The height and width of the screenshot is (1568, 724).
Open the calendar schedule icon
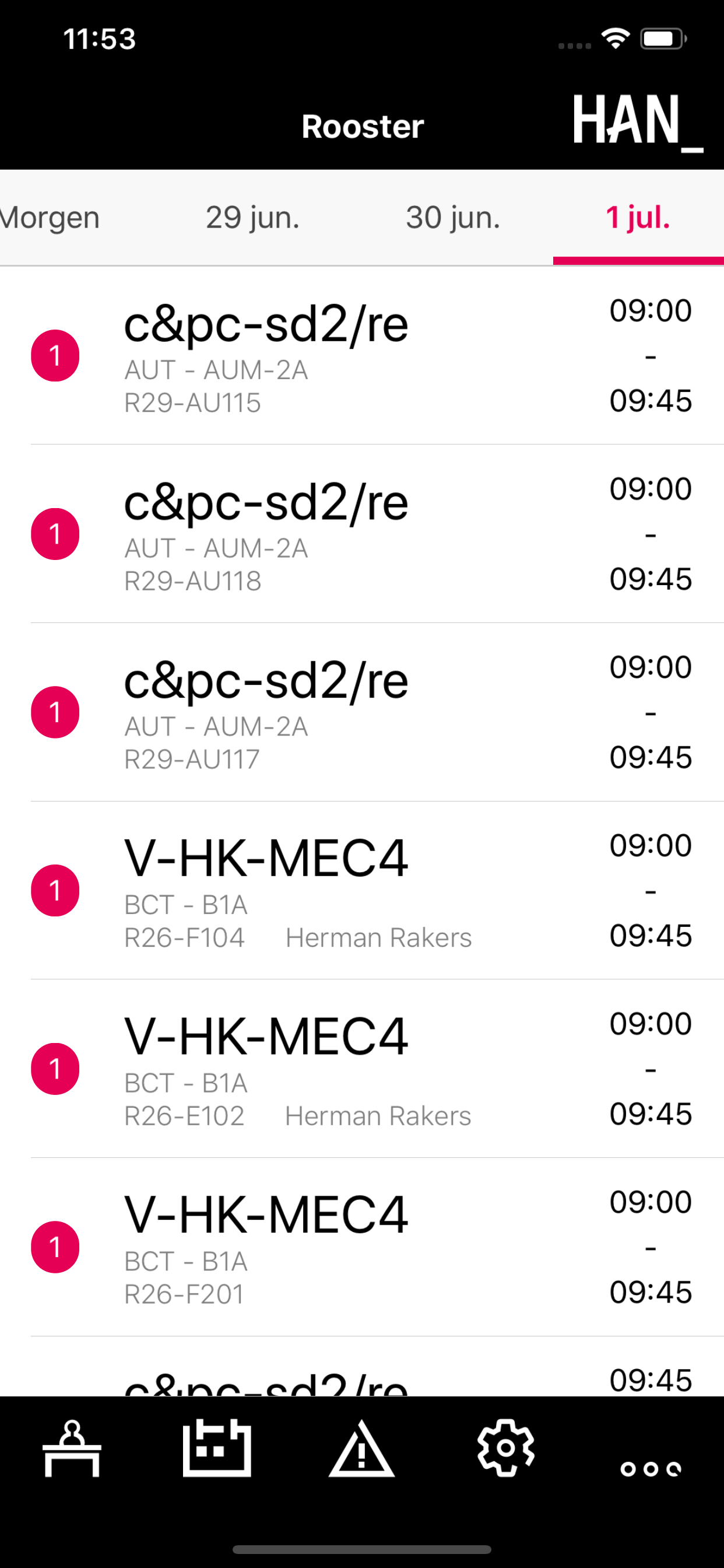click(217, 1448)
